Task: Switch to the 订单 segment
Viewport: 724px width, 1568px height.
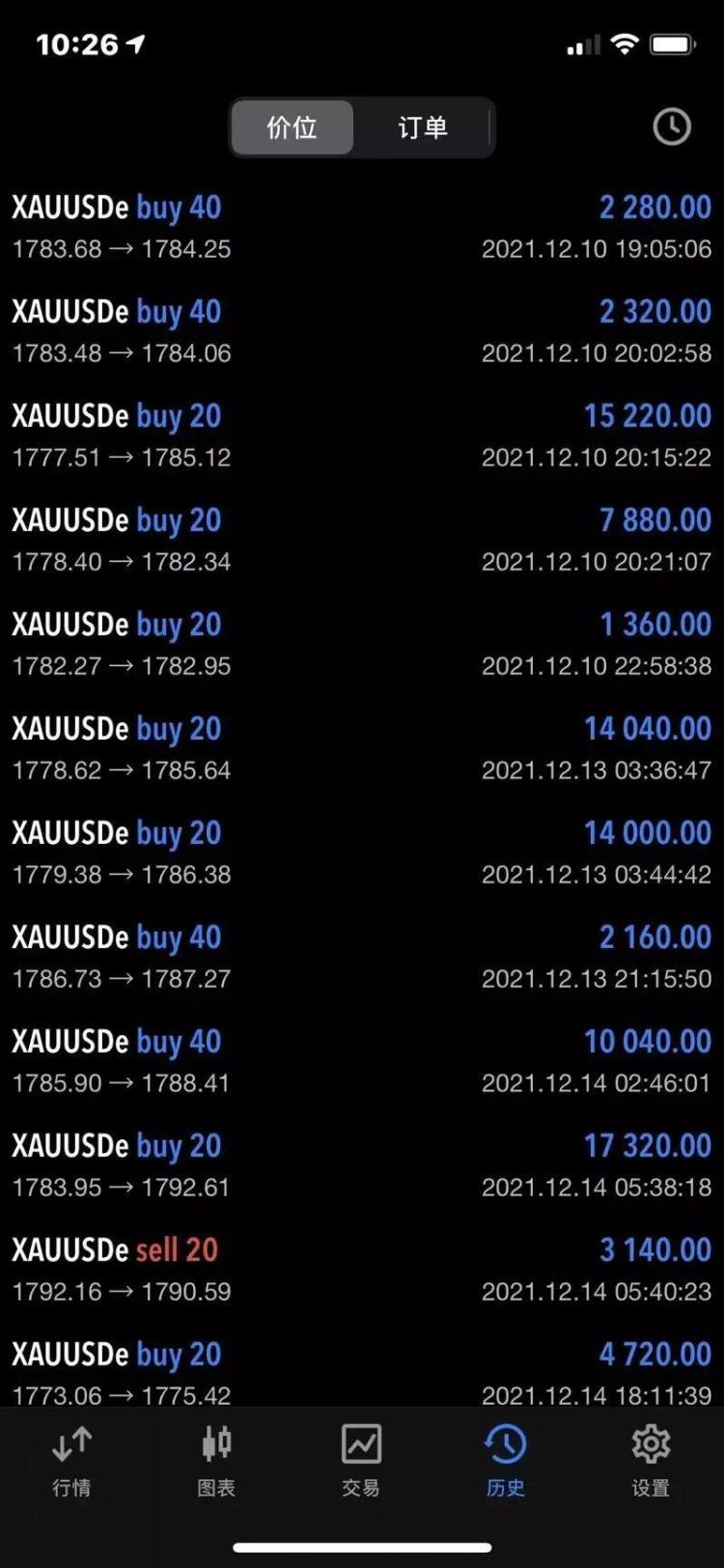Action: click(x=422, y=127)
